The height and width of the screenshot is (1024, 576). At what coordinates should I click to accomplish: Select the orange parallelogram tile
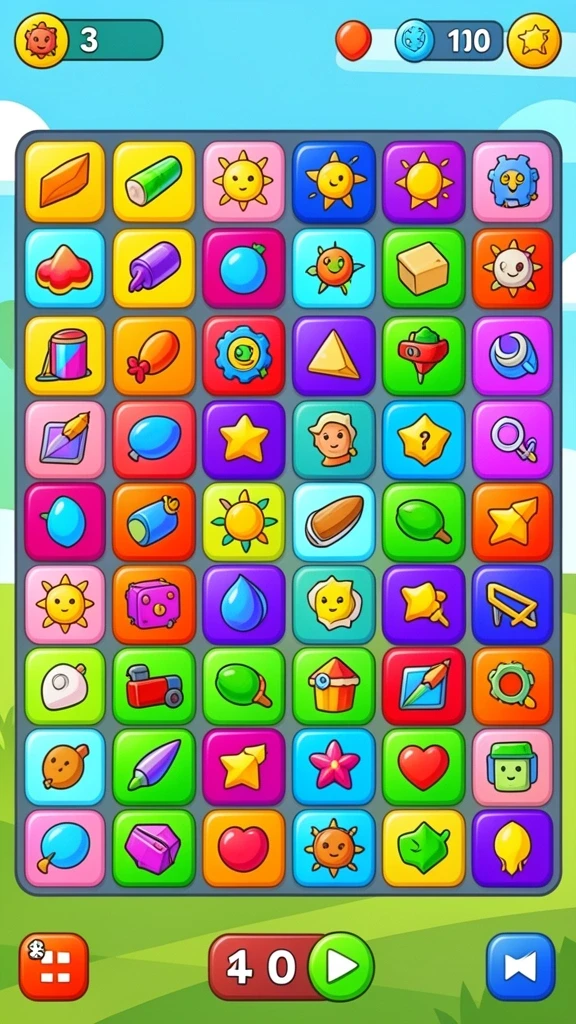coord(65,182)
